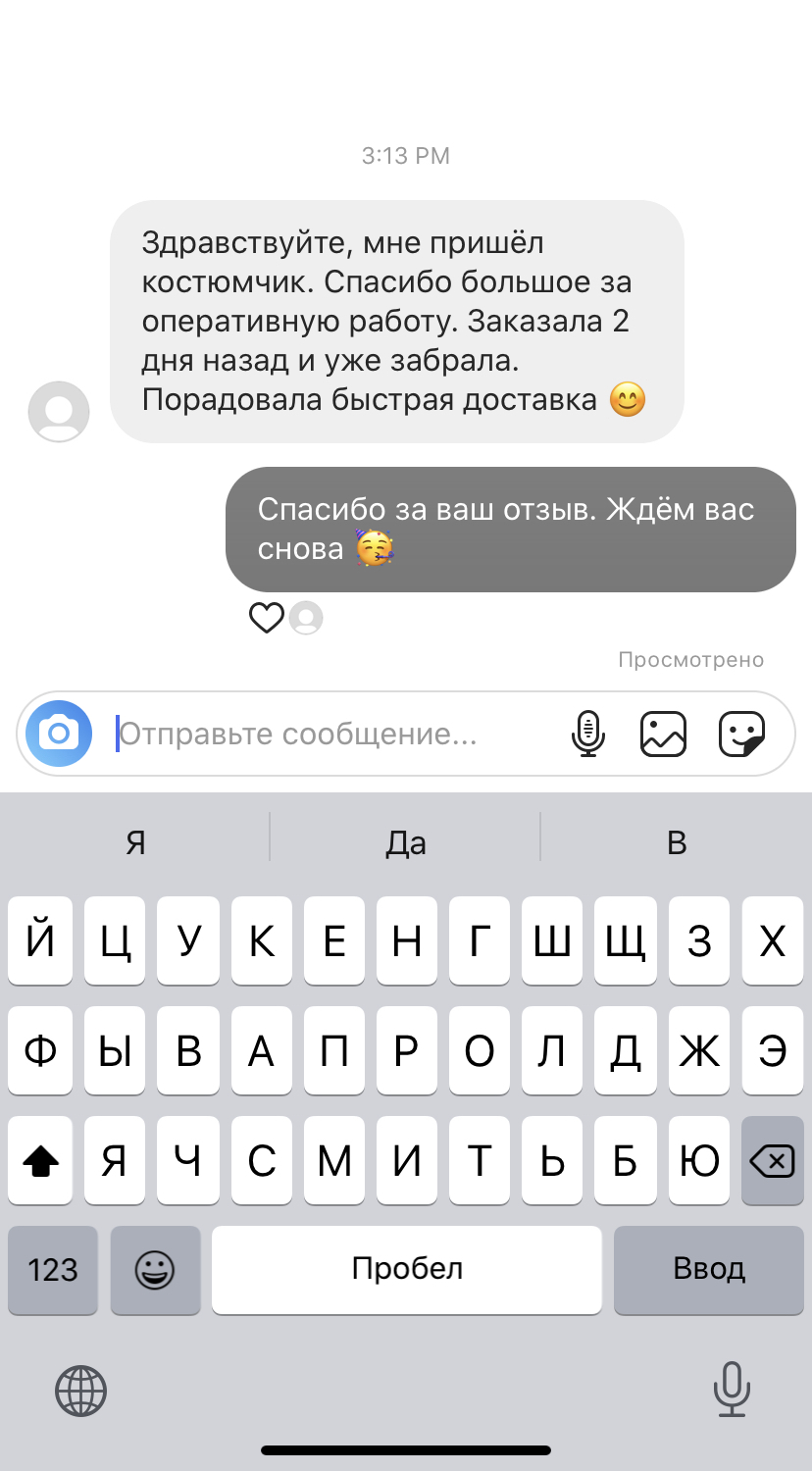Switch keyboard language with the globe

(x=80, y=1391)
